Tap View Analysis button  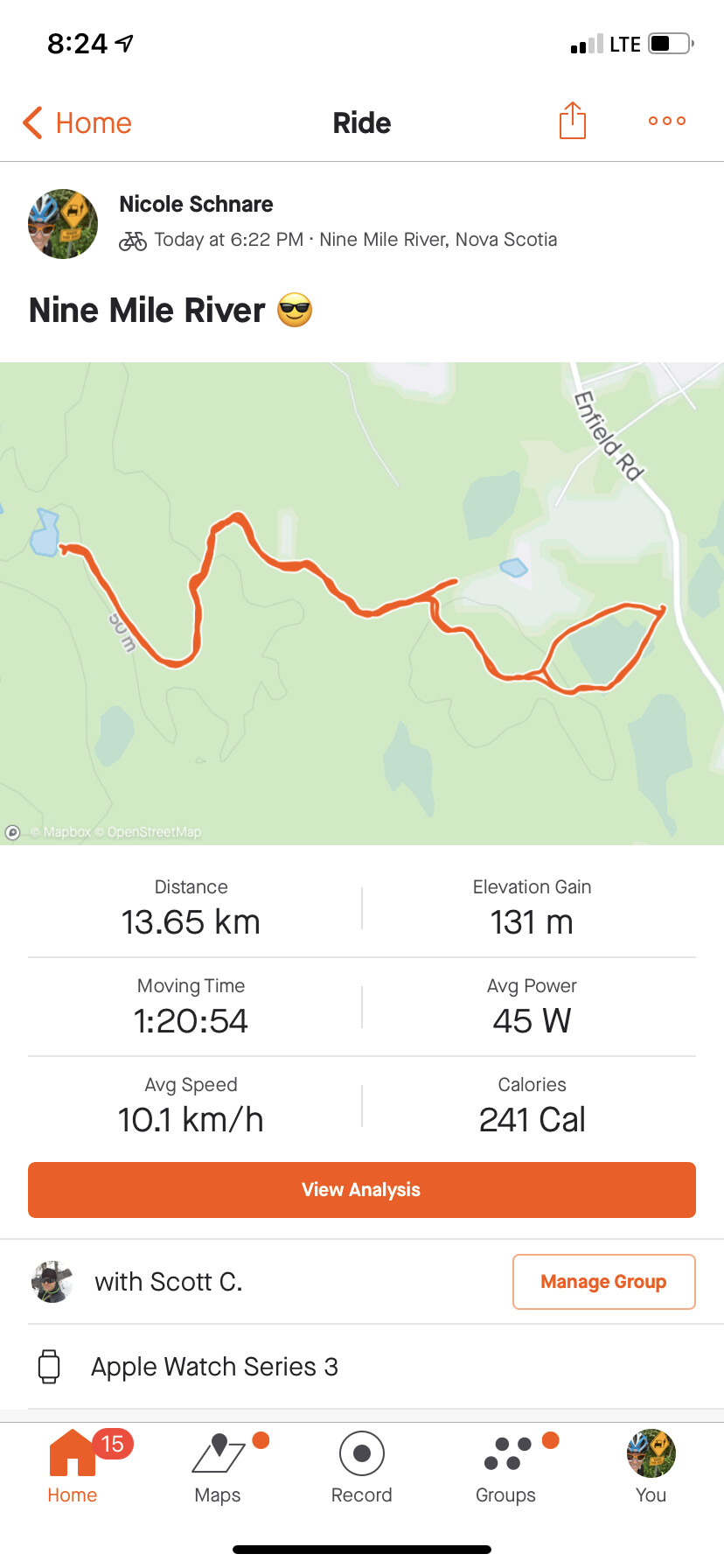click(362, 1189)
